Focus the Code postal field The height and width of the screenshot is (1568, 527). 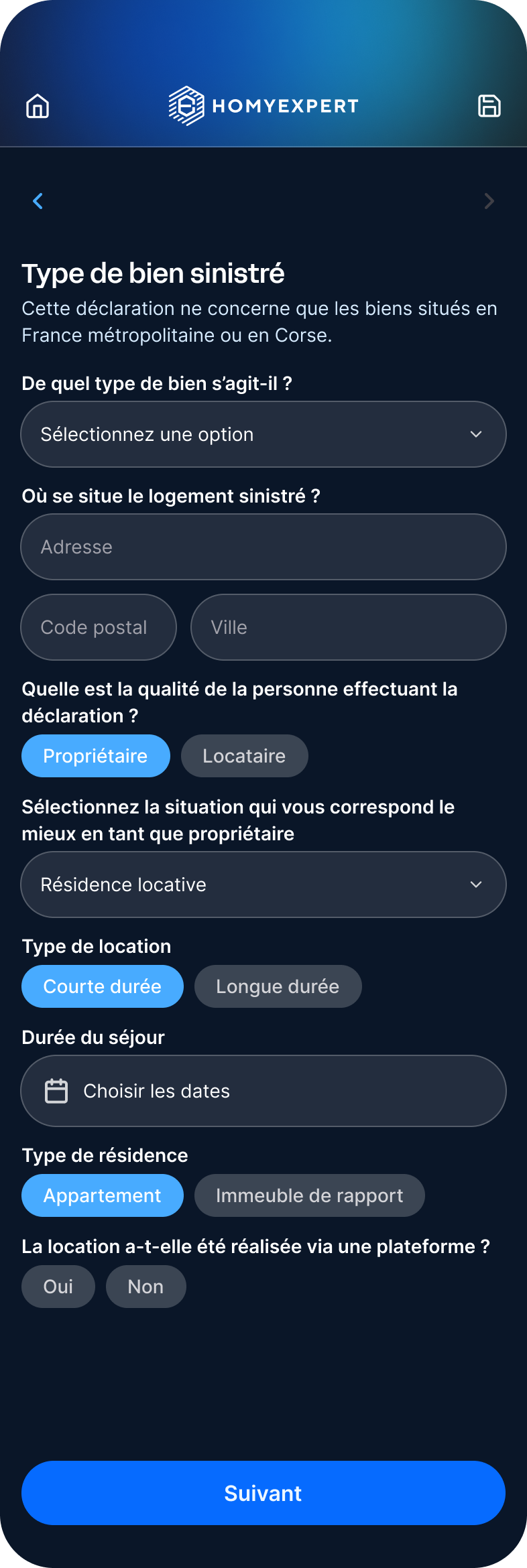point(99,627)
